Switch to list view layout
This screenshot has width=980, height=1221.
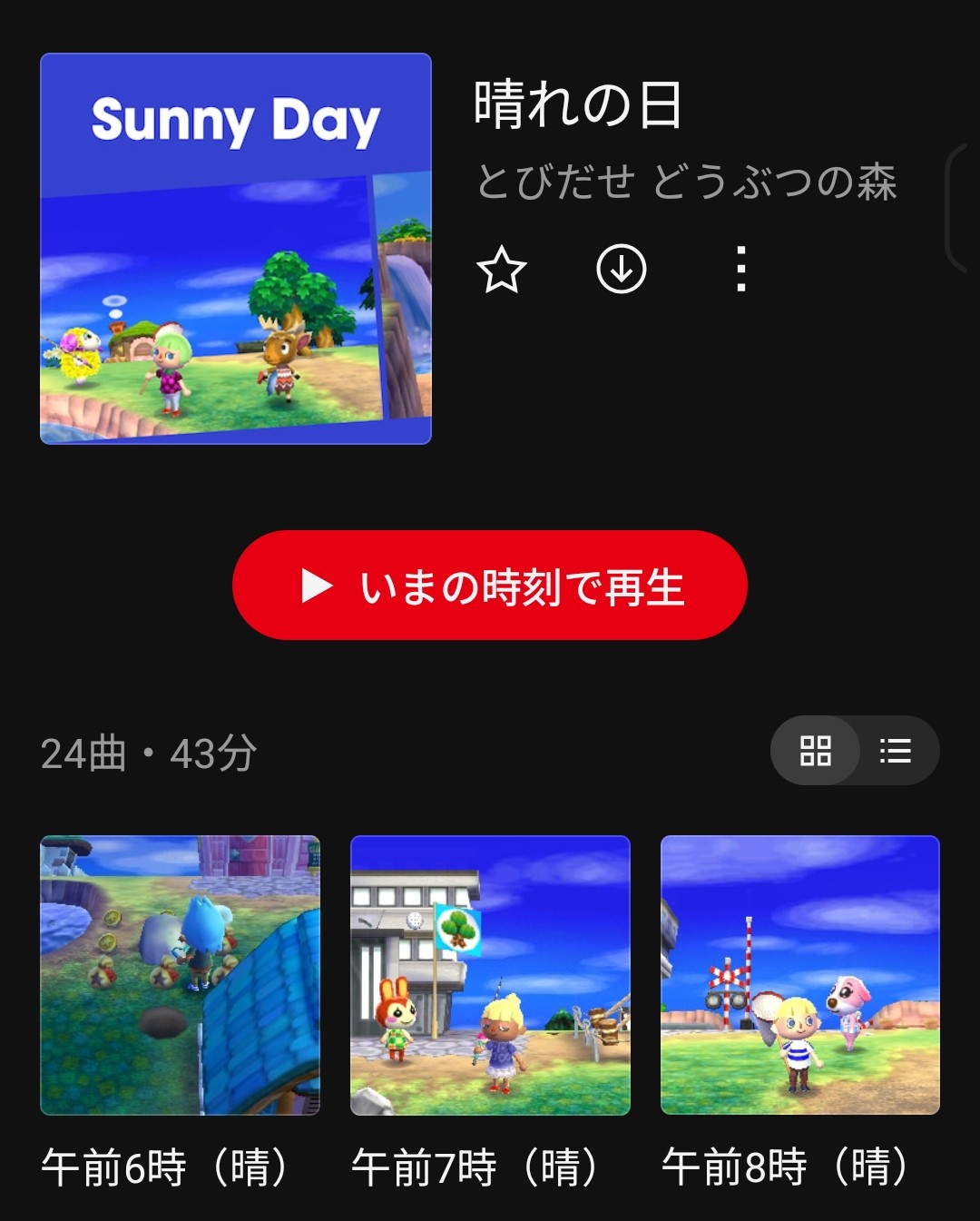[x=896, y=751]
